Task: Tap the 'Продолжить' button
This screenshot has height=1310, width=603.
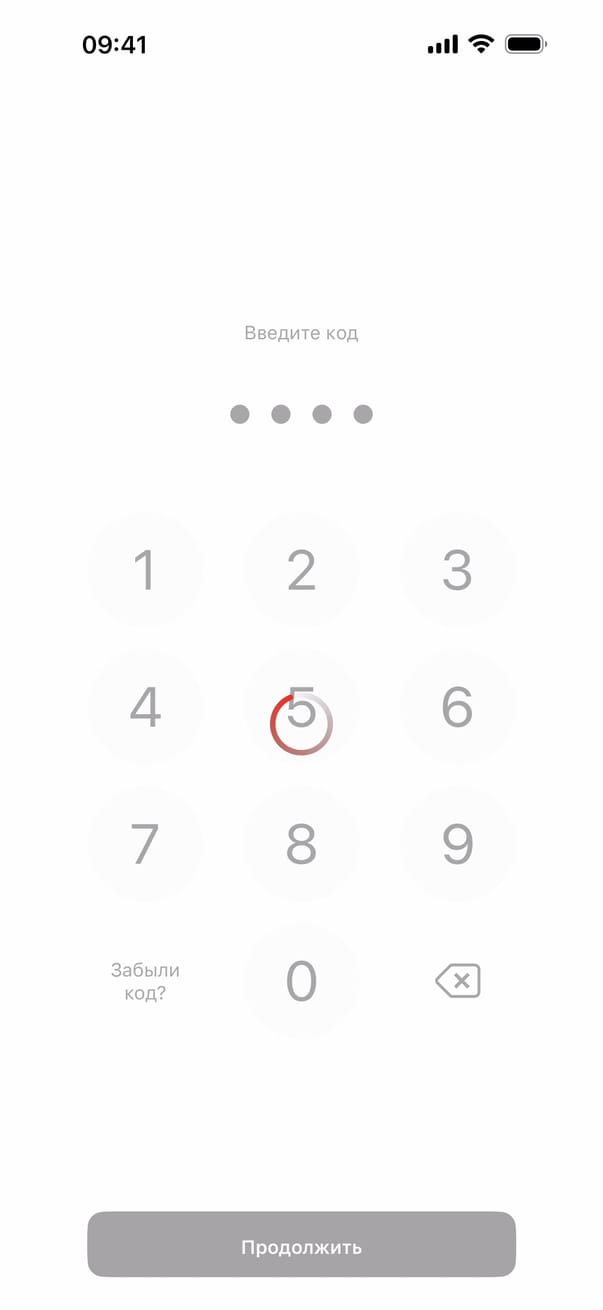Action: (301, 1246)
